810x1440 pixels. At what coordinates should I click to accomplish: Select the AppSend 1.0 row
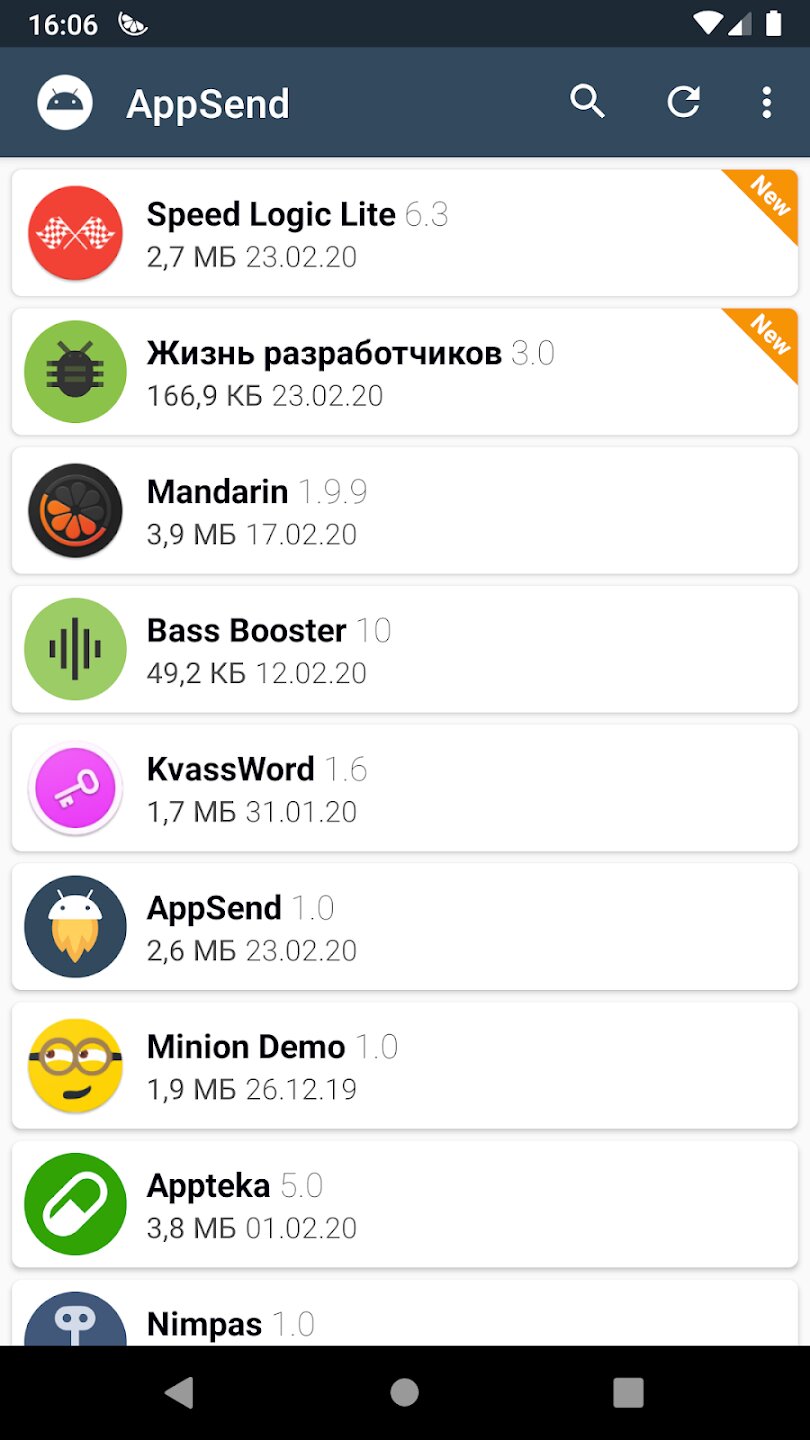pos(404,927)
